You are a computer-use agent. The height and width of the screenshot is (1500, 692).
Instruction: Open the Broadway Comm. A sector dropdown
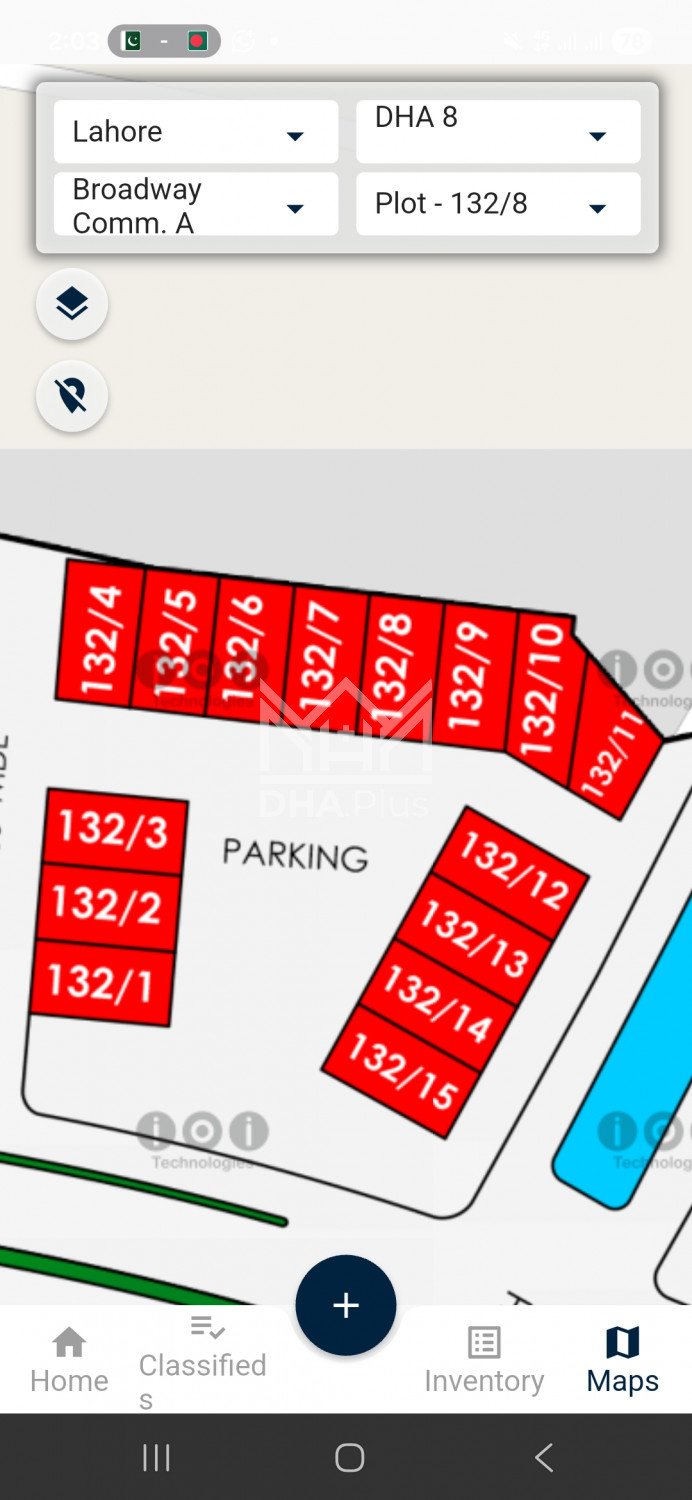click(x=196, y=205)
